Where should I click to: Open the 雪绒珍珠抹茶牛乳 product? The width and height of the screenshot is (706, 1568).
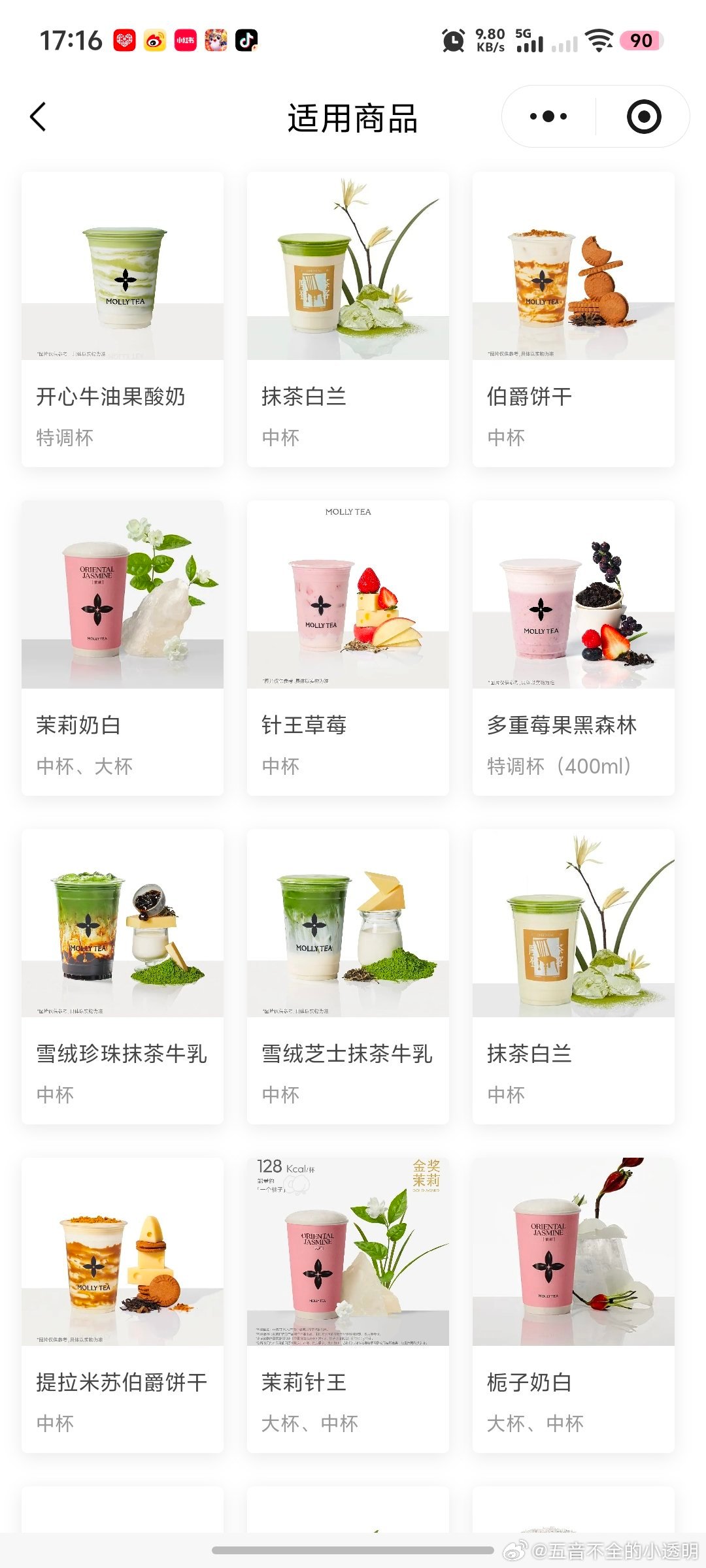[x=122, y=976]
